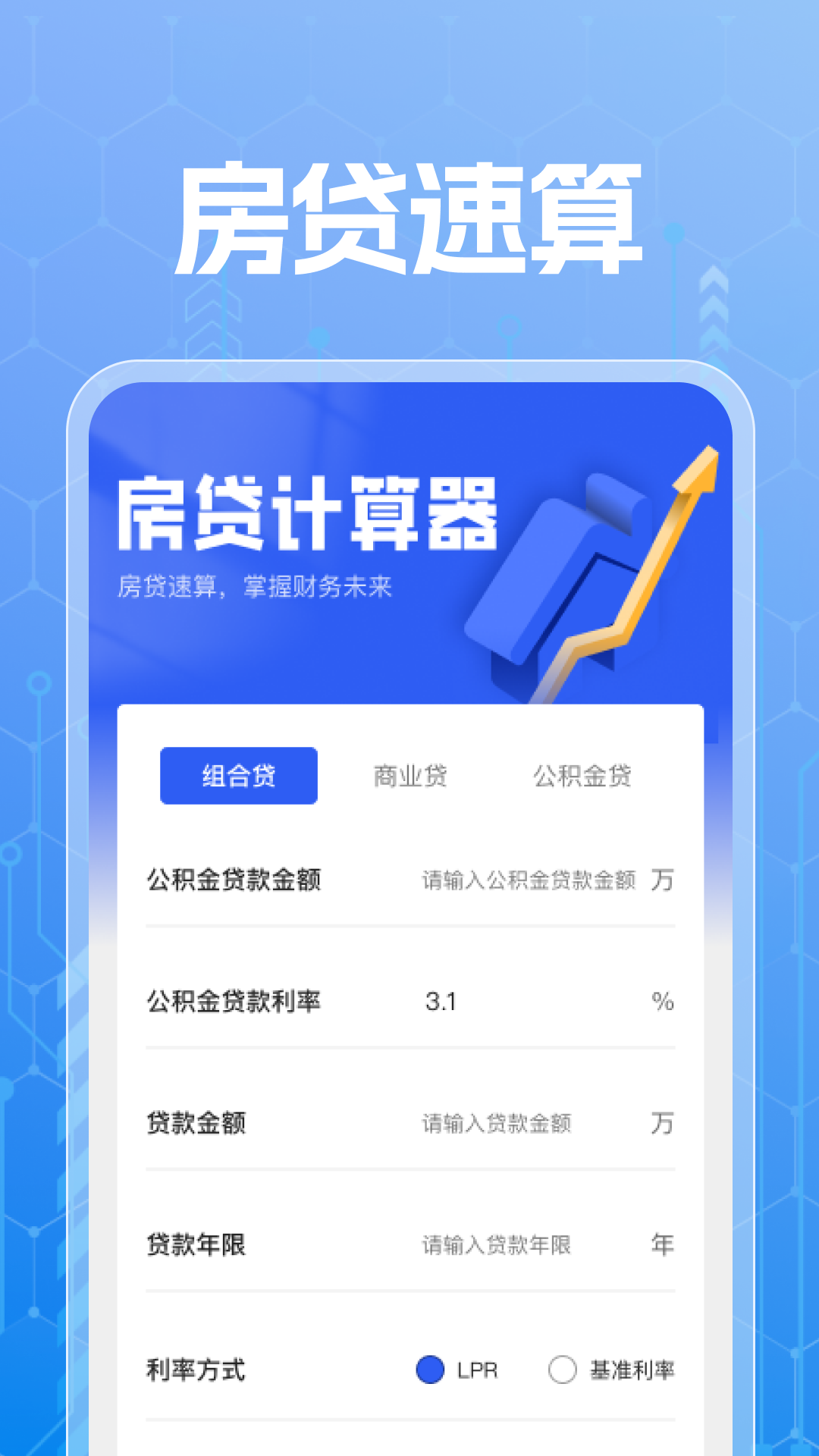Click the 房贷速算 page heading

(x=409, y=212)
